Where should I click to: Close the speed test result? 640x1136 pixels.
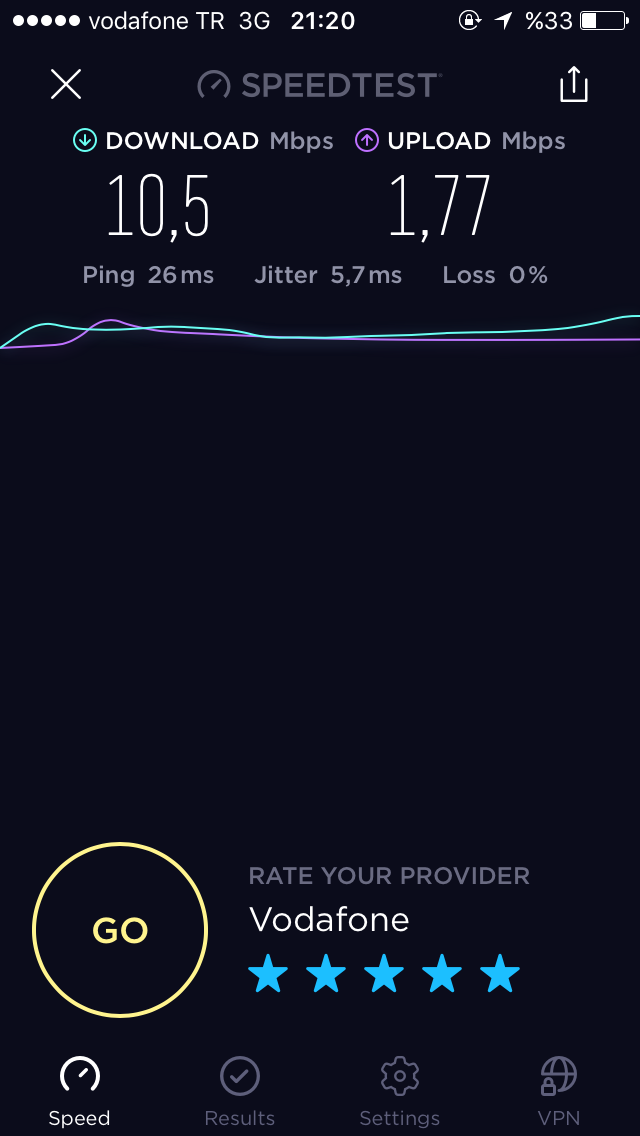point(66,85)
